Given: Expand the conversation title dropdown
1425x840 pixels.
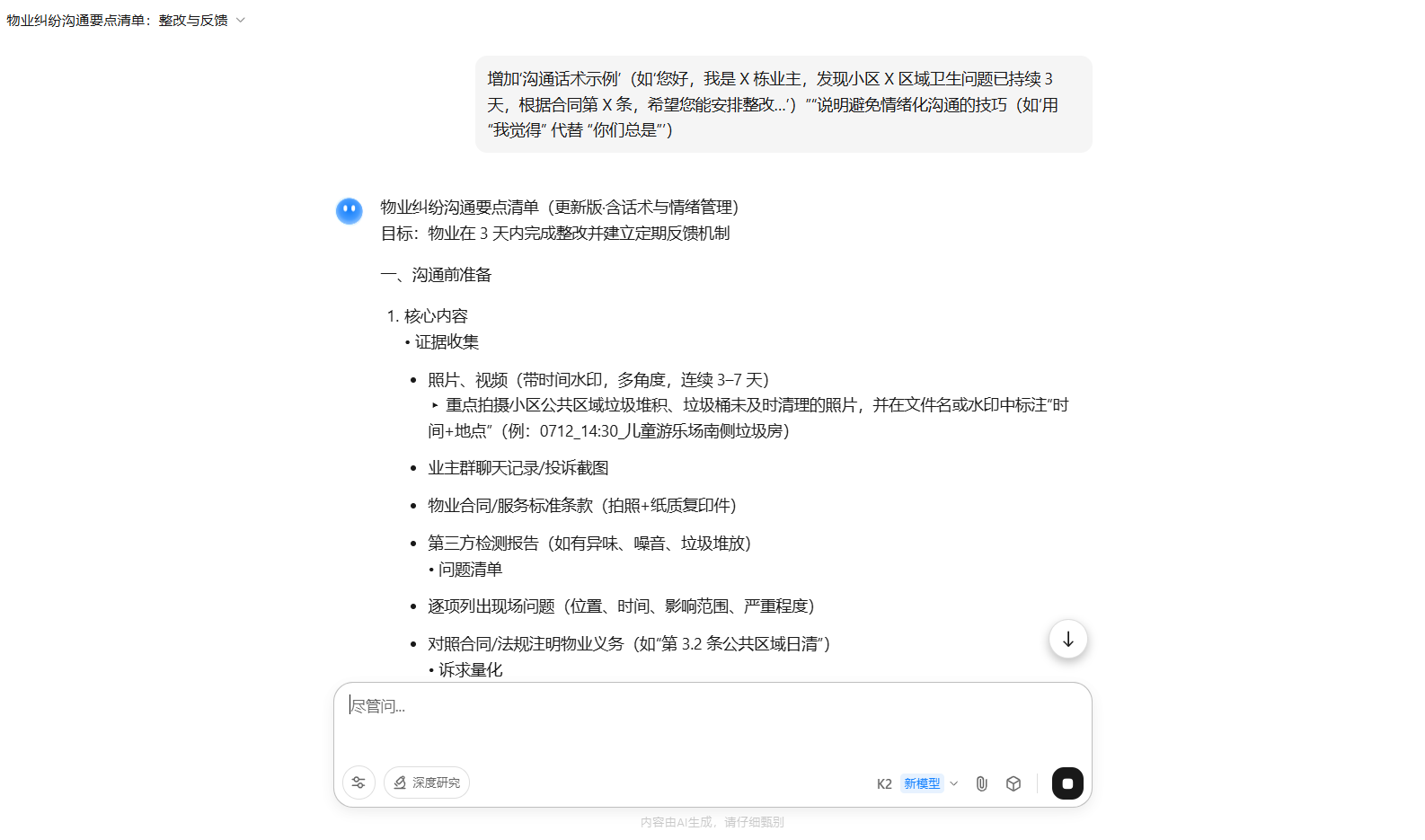Looking at the screenshot, I should pyautogui.click(x=240, y=20).
